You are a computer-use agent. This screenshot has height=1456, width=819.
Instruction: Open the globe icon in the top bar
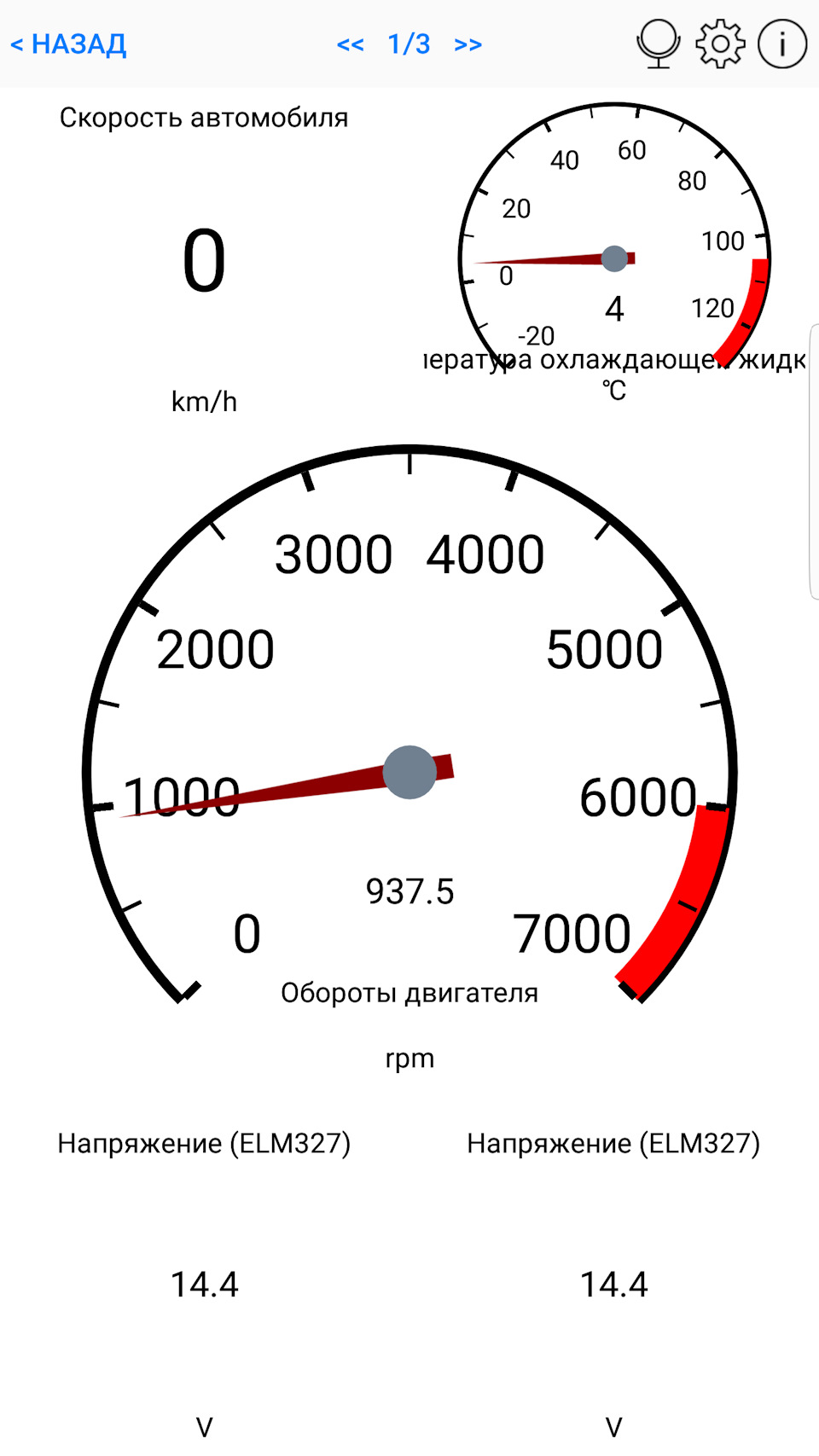pyautogui.click(x=658, y=44)
